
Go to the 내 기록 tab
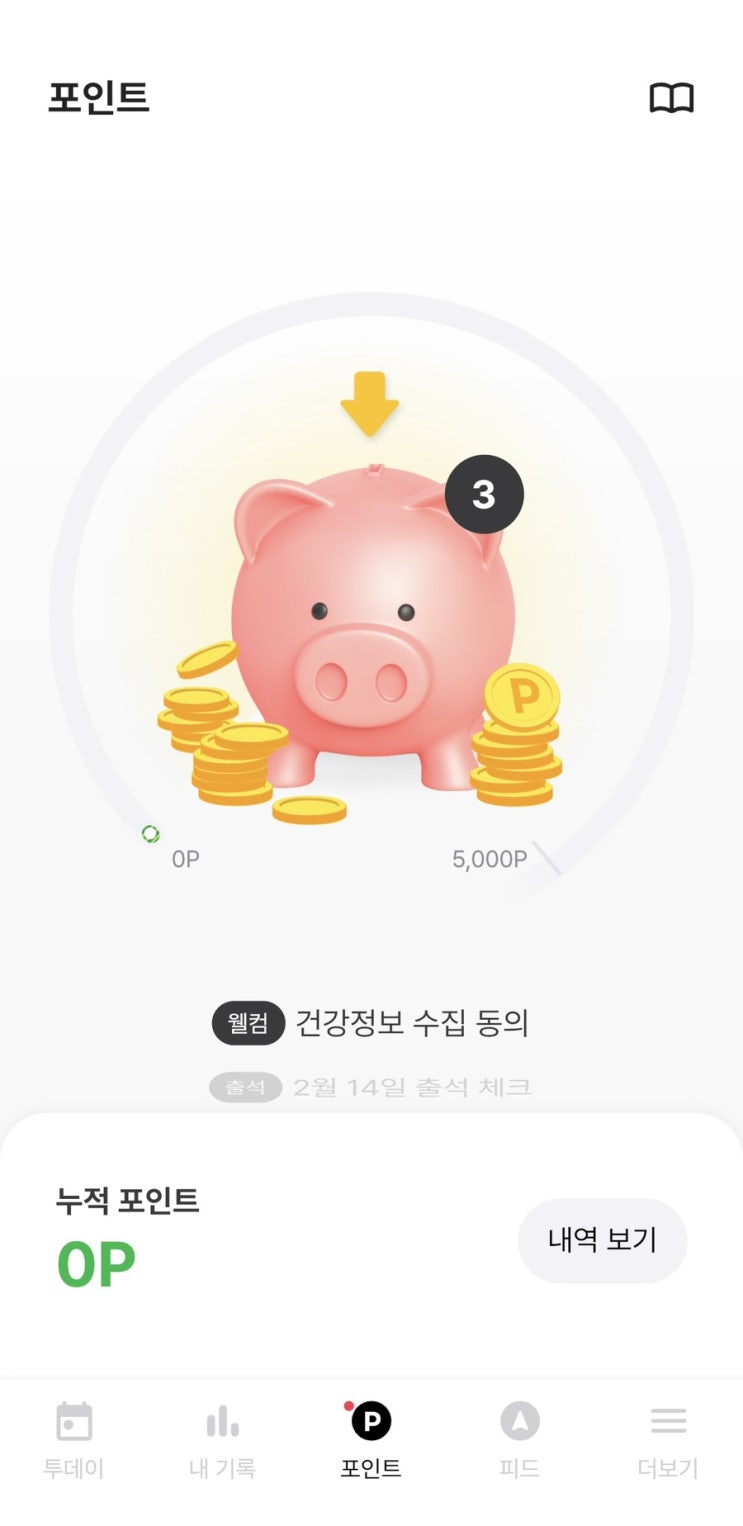[222, 1439]
